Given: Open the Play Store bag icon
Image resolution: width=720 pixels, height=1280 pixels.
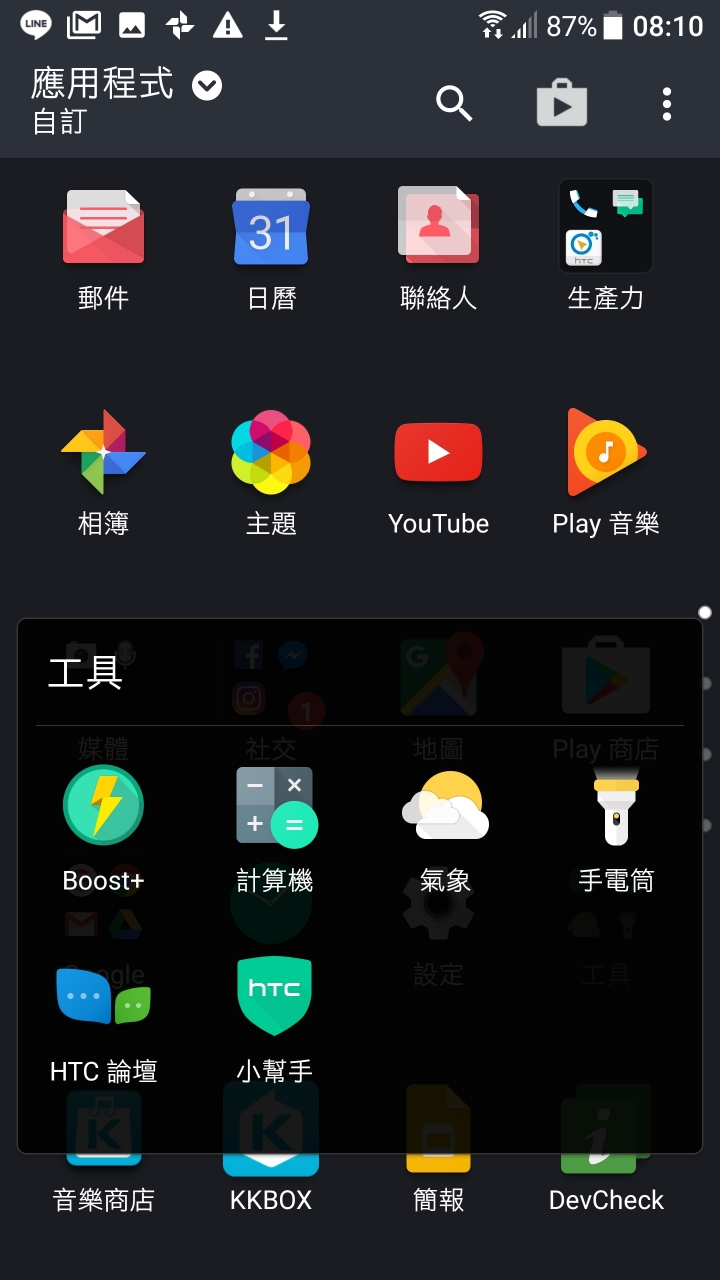Looking at the screenshot, I should coord(561,103).
